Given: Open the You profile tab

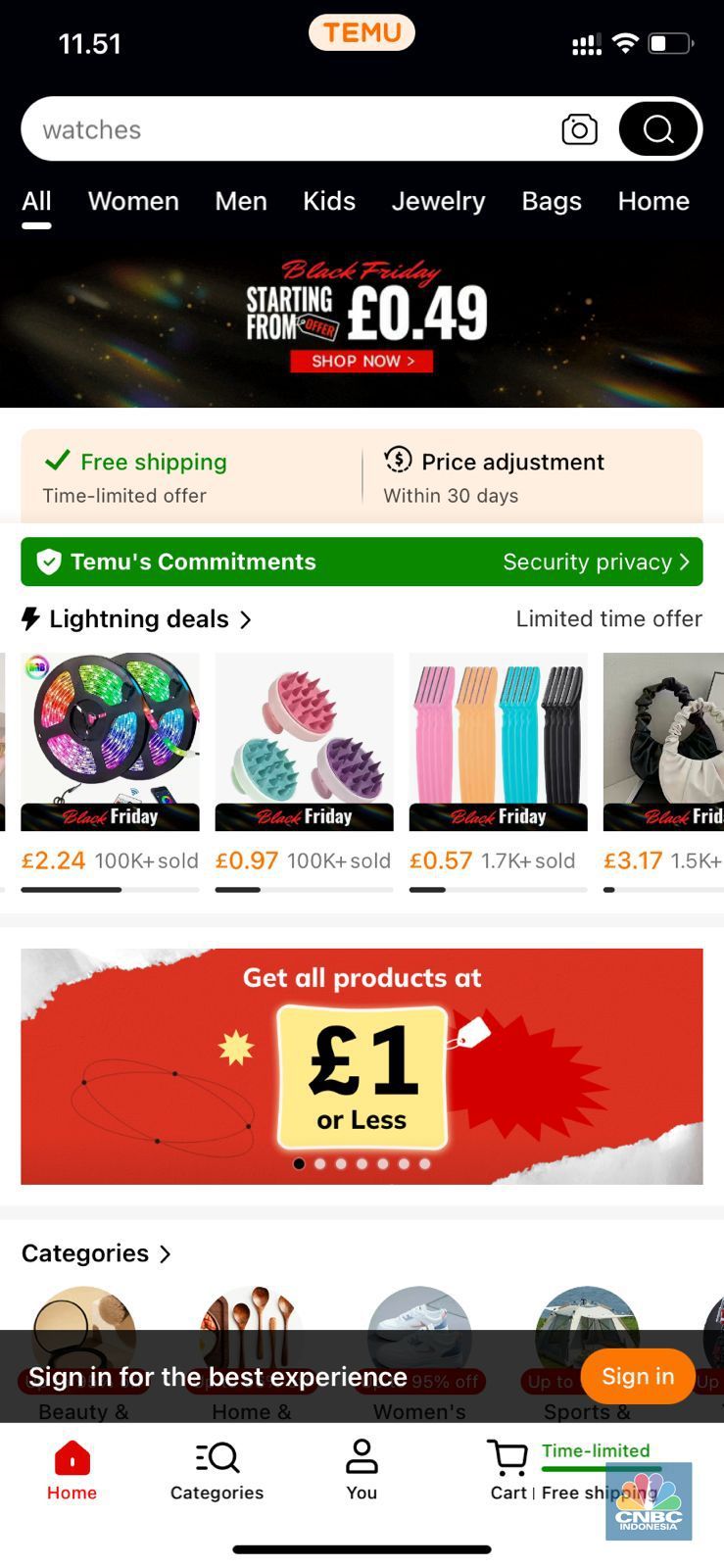Looking at the screenshot, I should coord(362,1471).
